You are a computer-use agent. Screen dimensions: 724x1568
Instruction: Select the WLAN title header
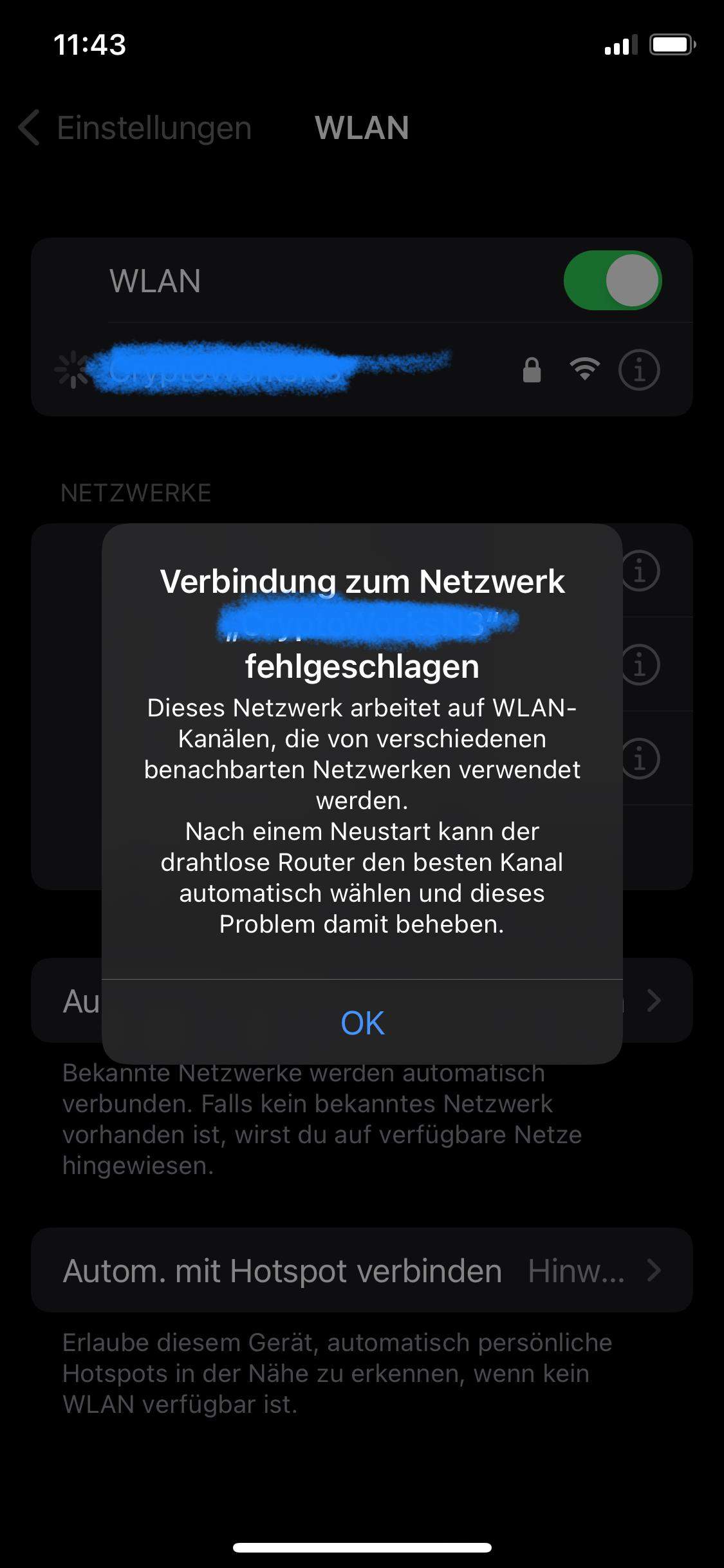tap(362, 128)
